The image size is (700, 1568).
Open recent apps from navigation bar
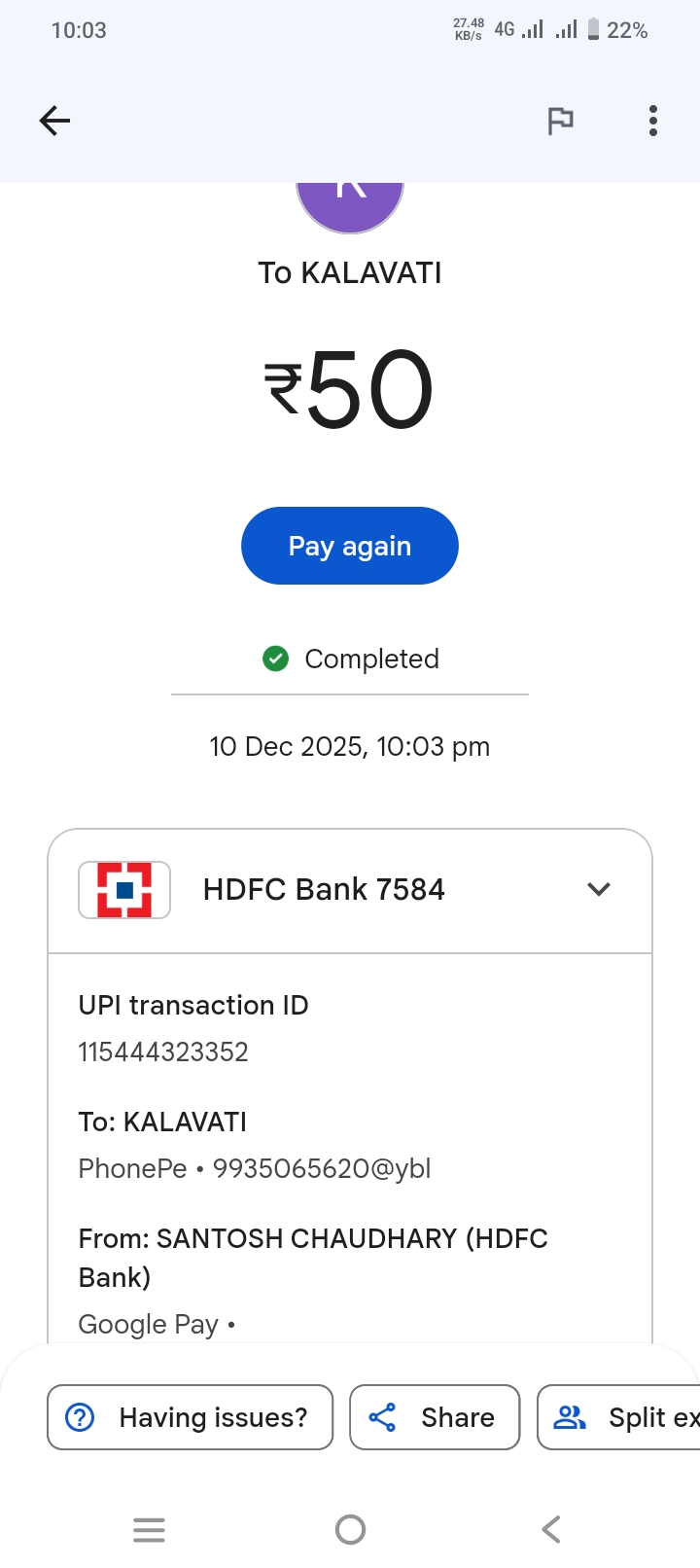149,1530
